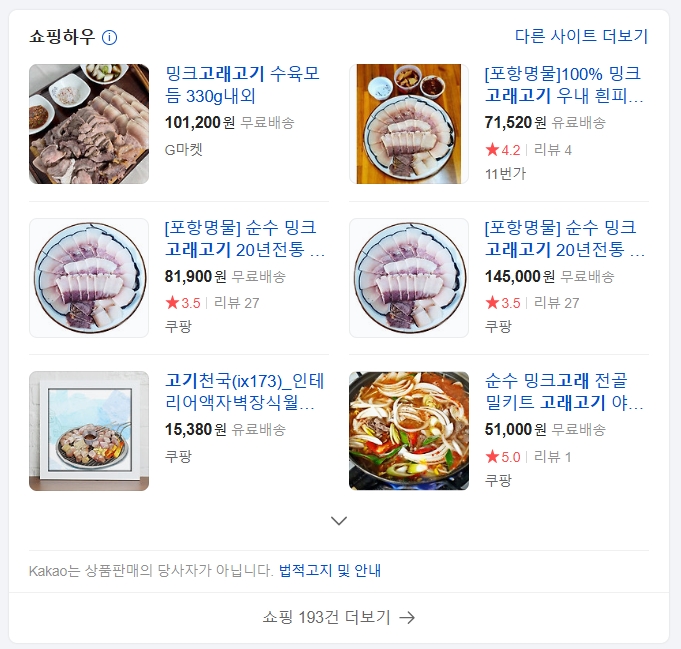Tap the 11번가 whale meat product image
The width and height of the screenshot is (681, 649).
click(x=409, y=124)
